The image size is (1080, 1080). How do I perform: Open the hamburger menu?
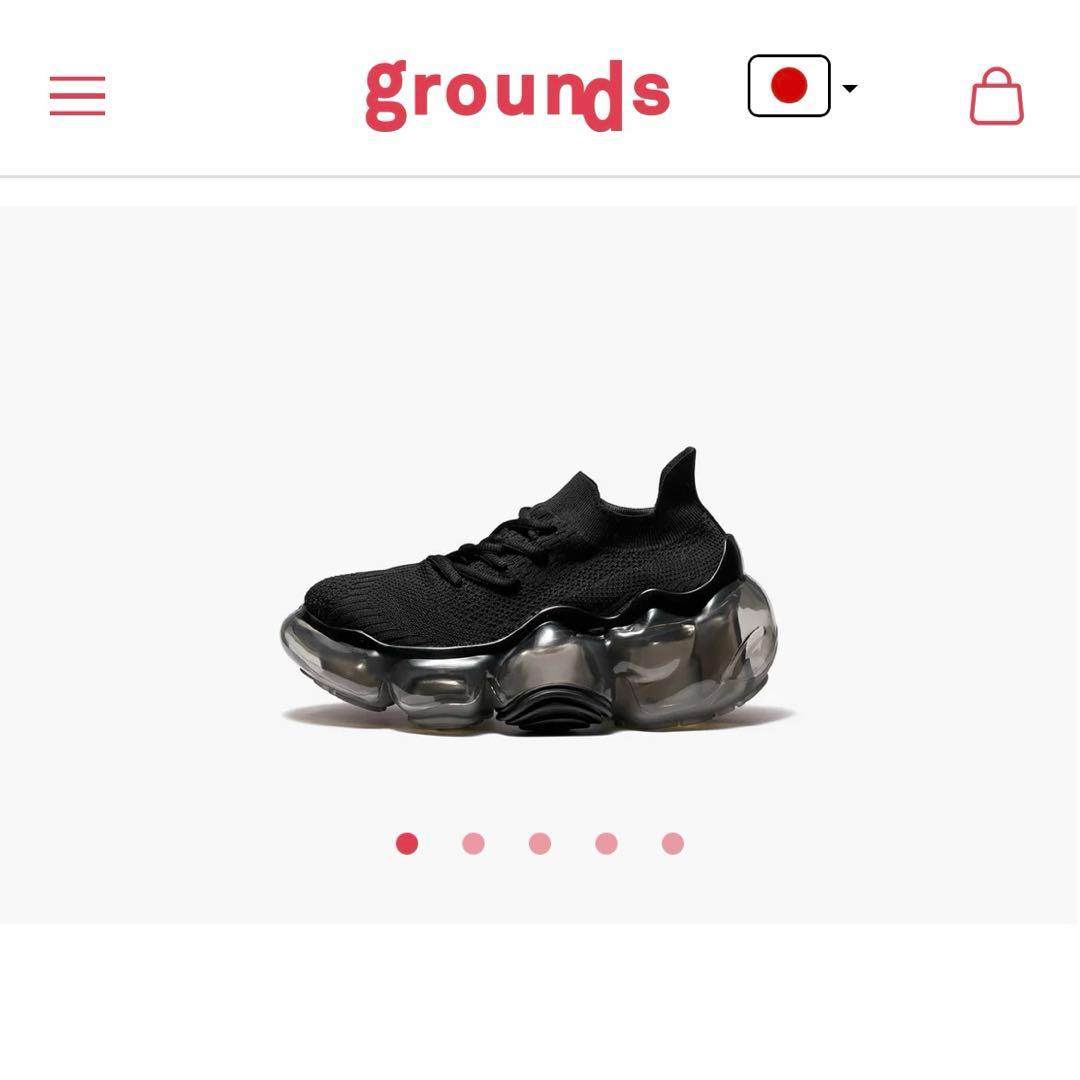[77, 96]
